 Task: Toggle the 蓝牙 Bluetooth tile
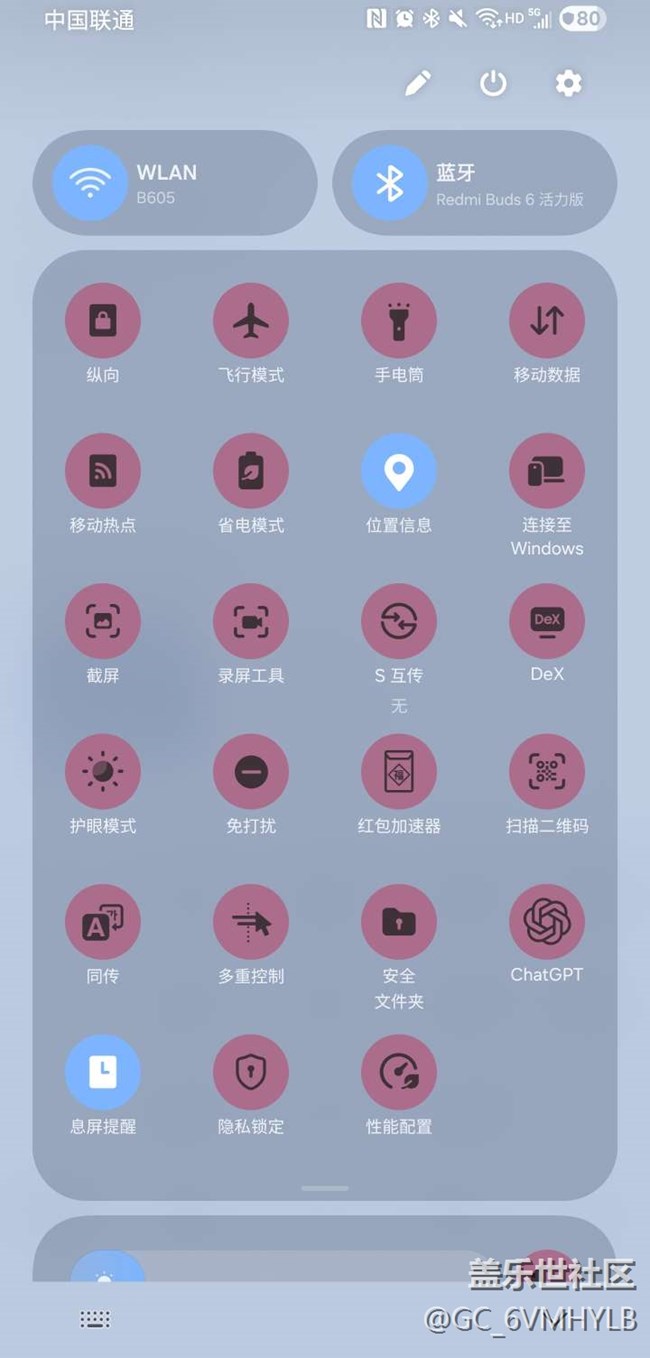click(475, 183)
